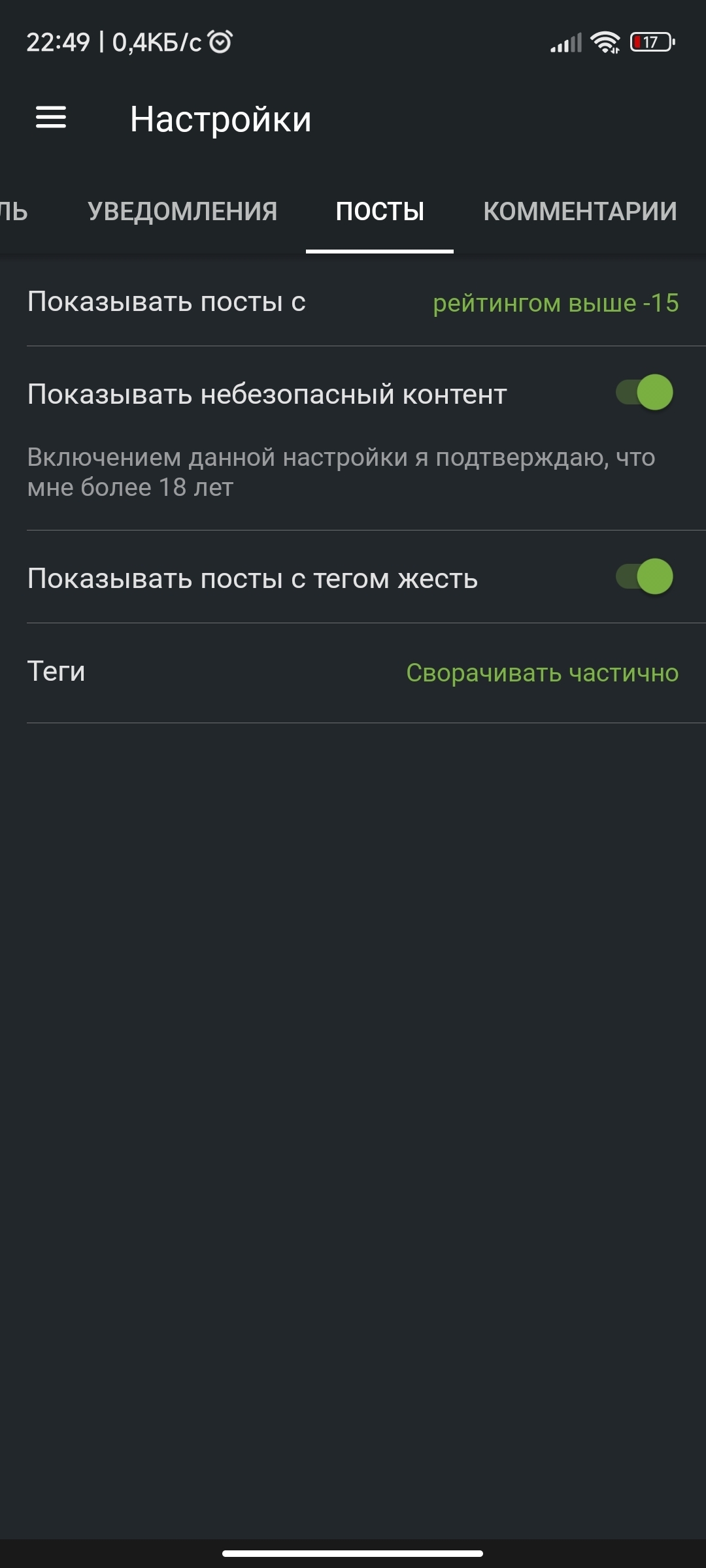This screenshot has width=706, height=1568.
Task: Open Теги collapse mode options
Action: tap(542, 673)
